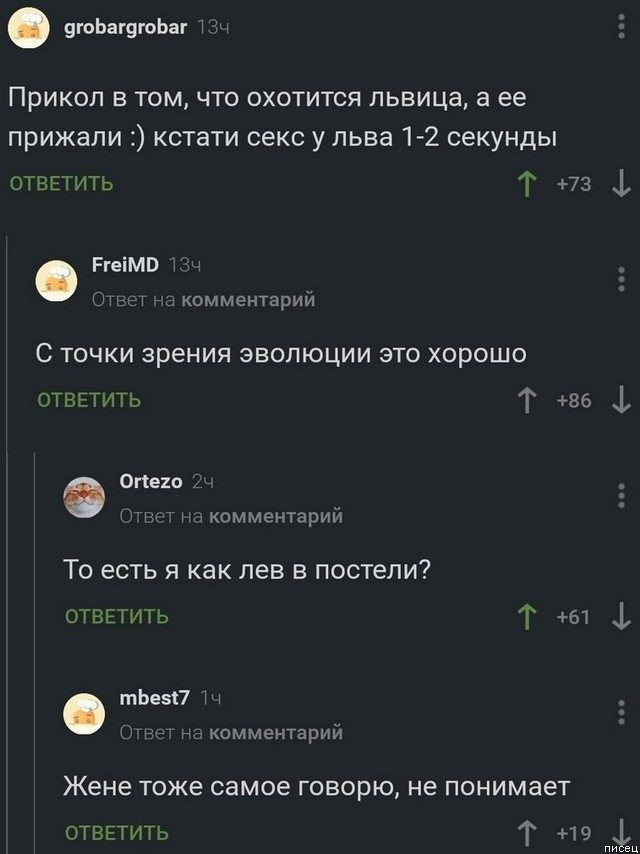
Task: Reply to mbest7's comment
Action: [x=117, y=832]
